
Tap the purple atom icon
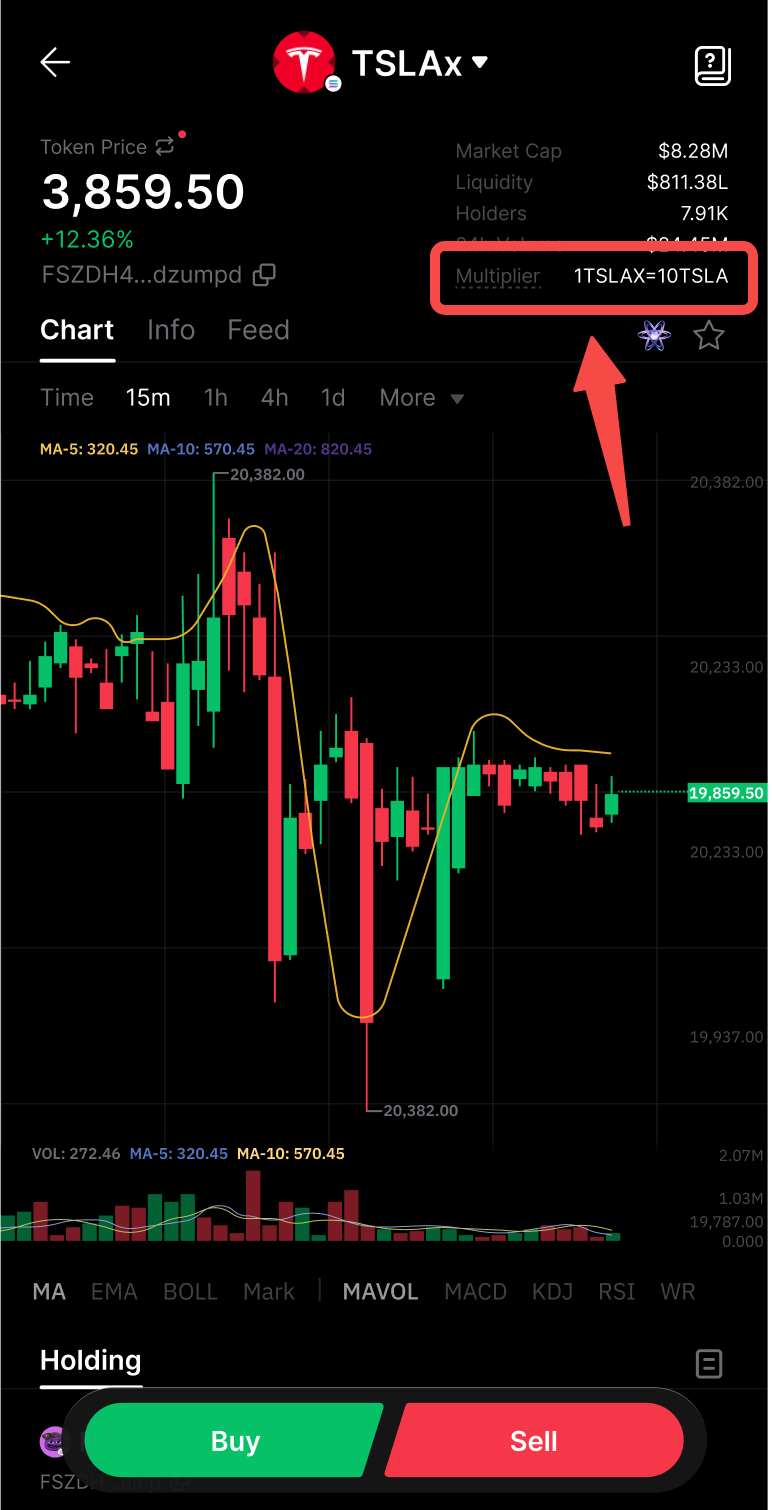654,336
